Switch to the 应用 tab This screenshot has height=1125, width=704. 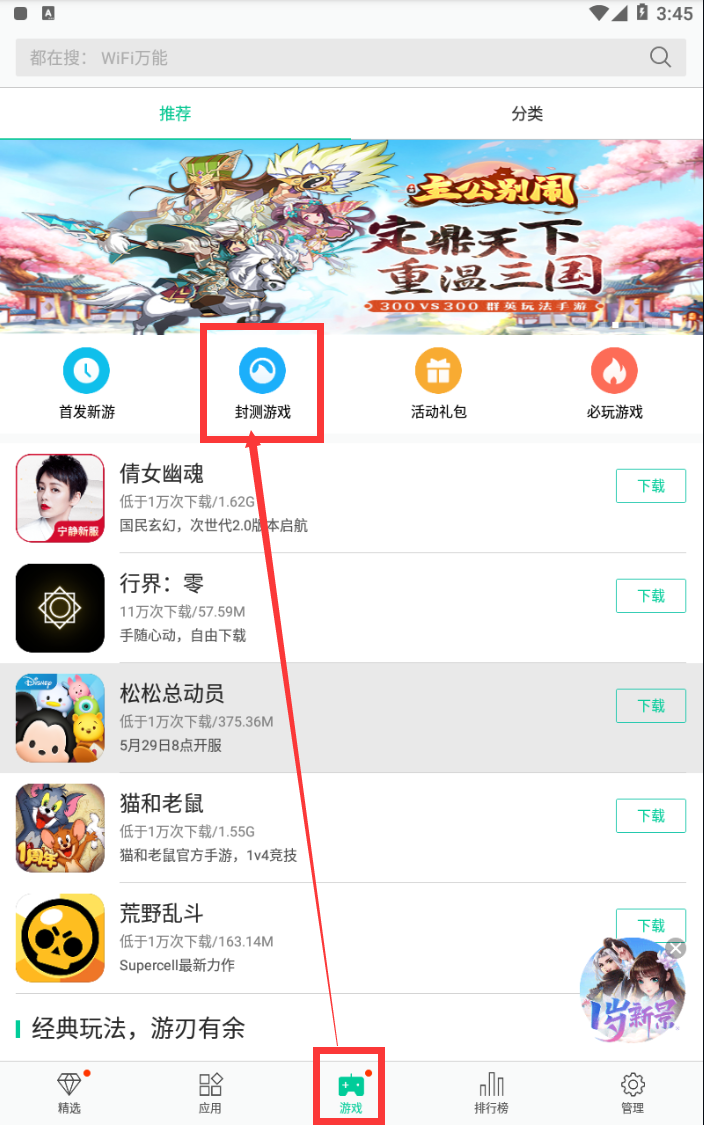[210, 1092]
